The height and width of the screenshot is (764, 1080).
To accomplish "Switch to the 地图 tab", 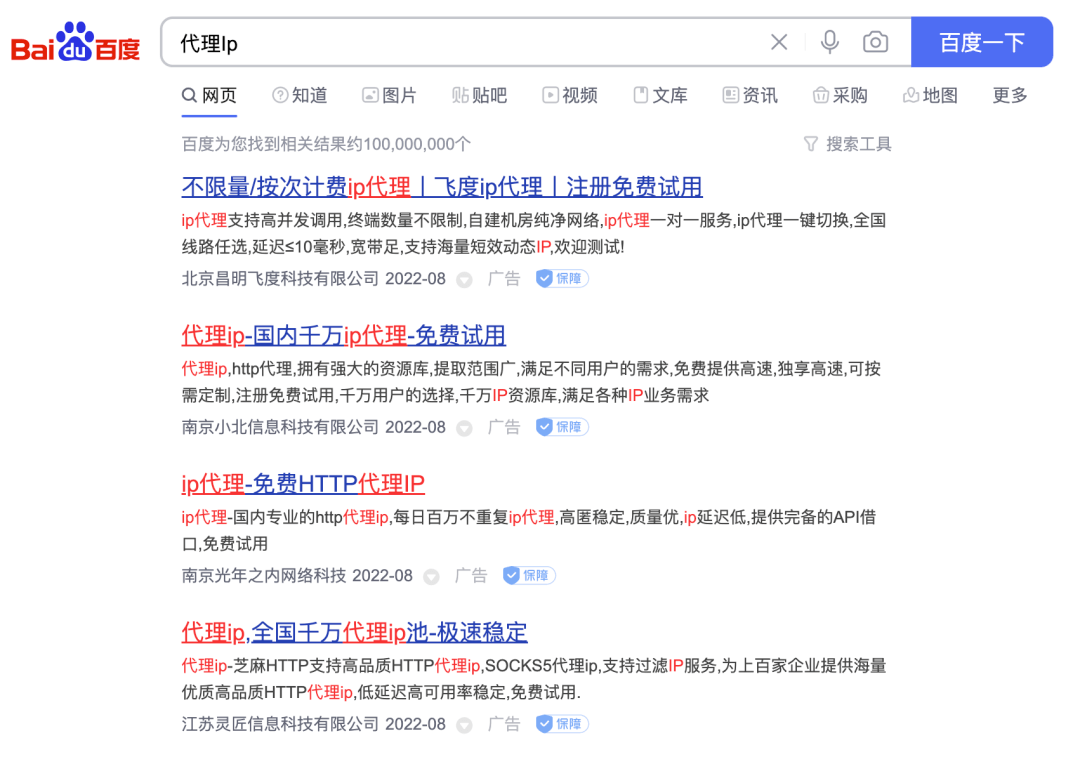I will [930, 95].
